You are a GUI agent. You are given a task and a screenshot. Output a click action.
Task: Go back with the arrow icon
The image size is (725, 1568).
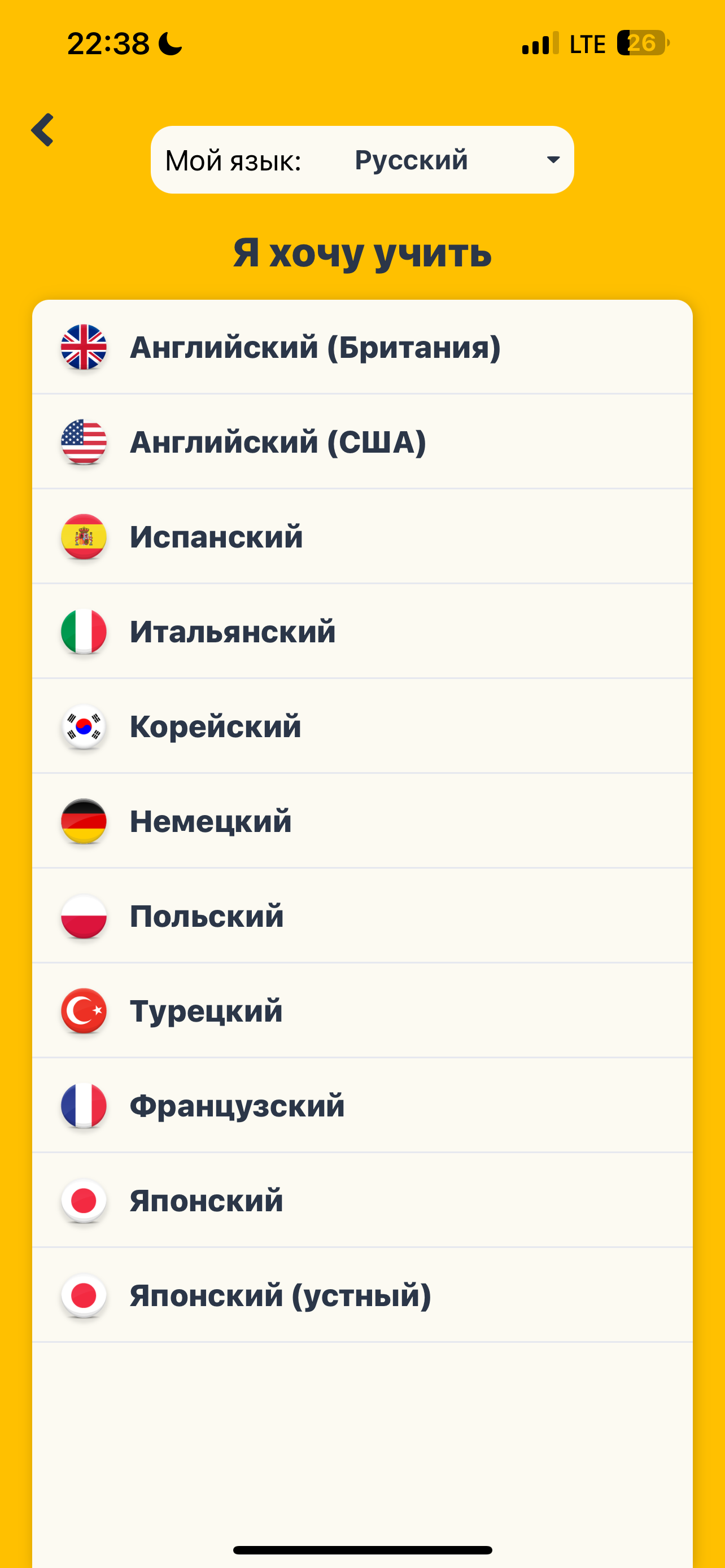(42, 130)
